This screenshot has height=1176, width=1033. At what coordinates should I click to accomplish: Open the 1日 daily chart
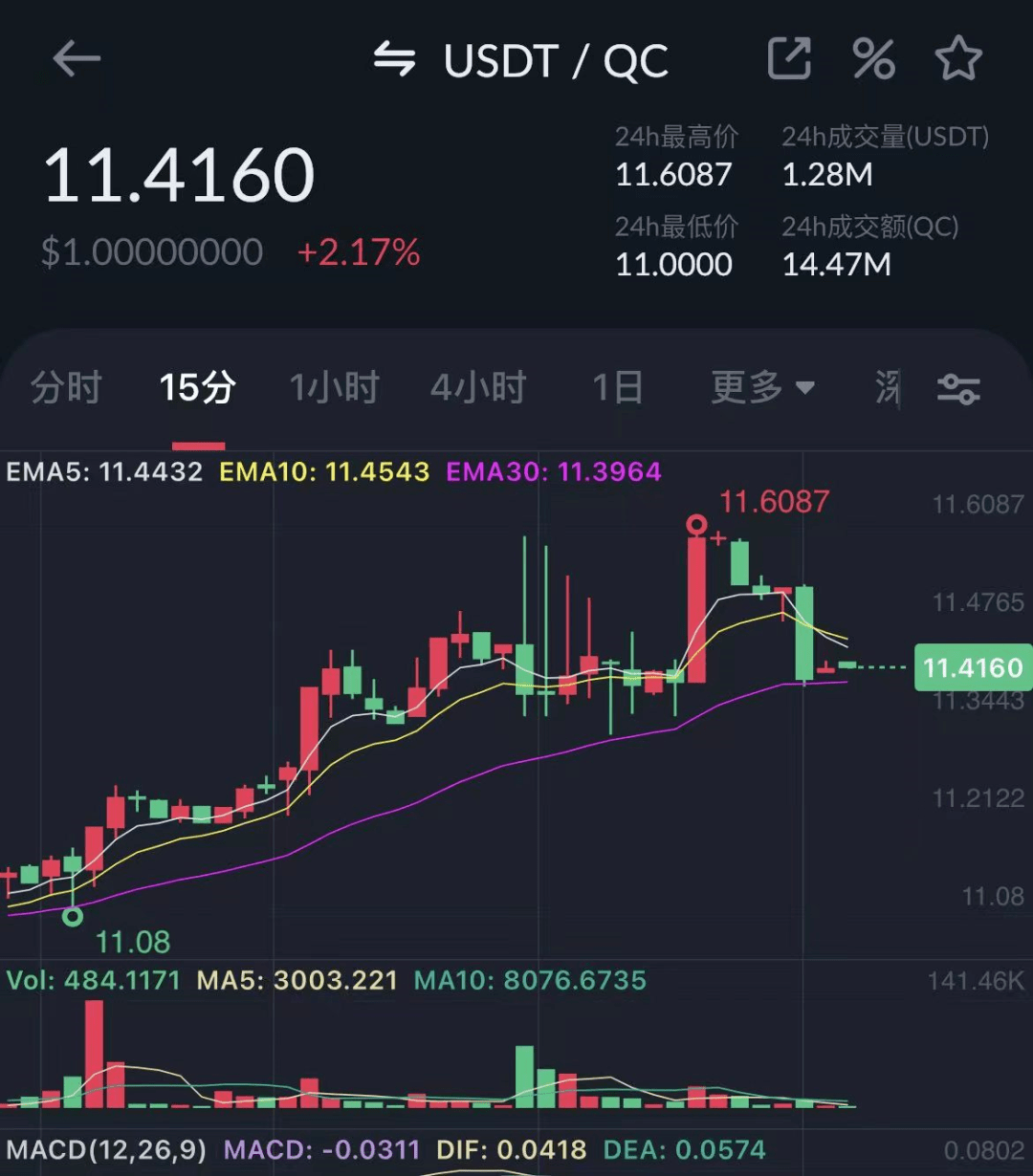click(x=616, y=388)
